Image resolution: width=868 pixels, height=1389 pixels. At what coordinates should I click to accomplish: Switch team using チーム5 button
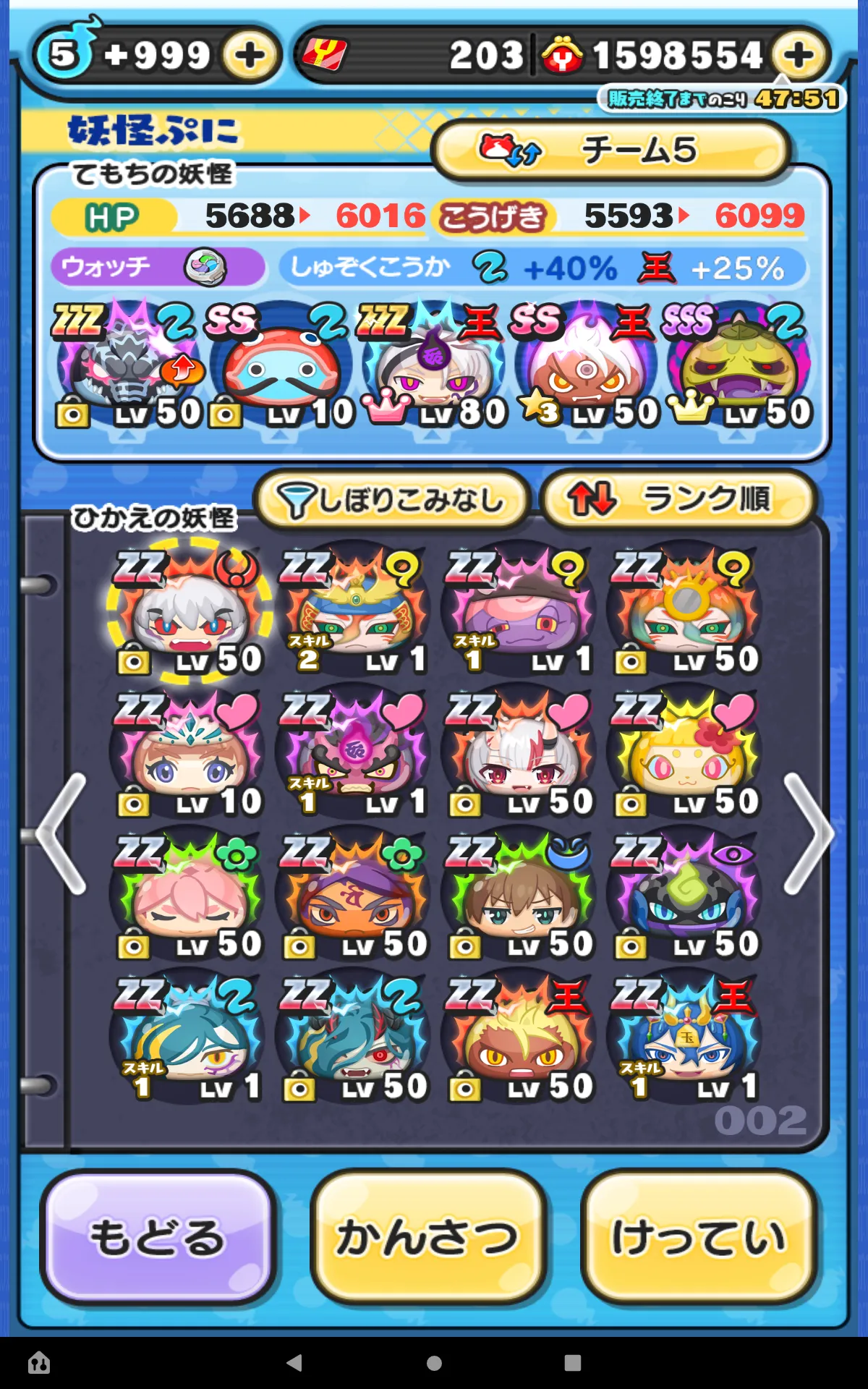click(x=611, y=150)
